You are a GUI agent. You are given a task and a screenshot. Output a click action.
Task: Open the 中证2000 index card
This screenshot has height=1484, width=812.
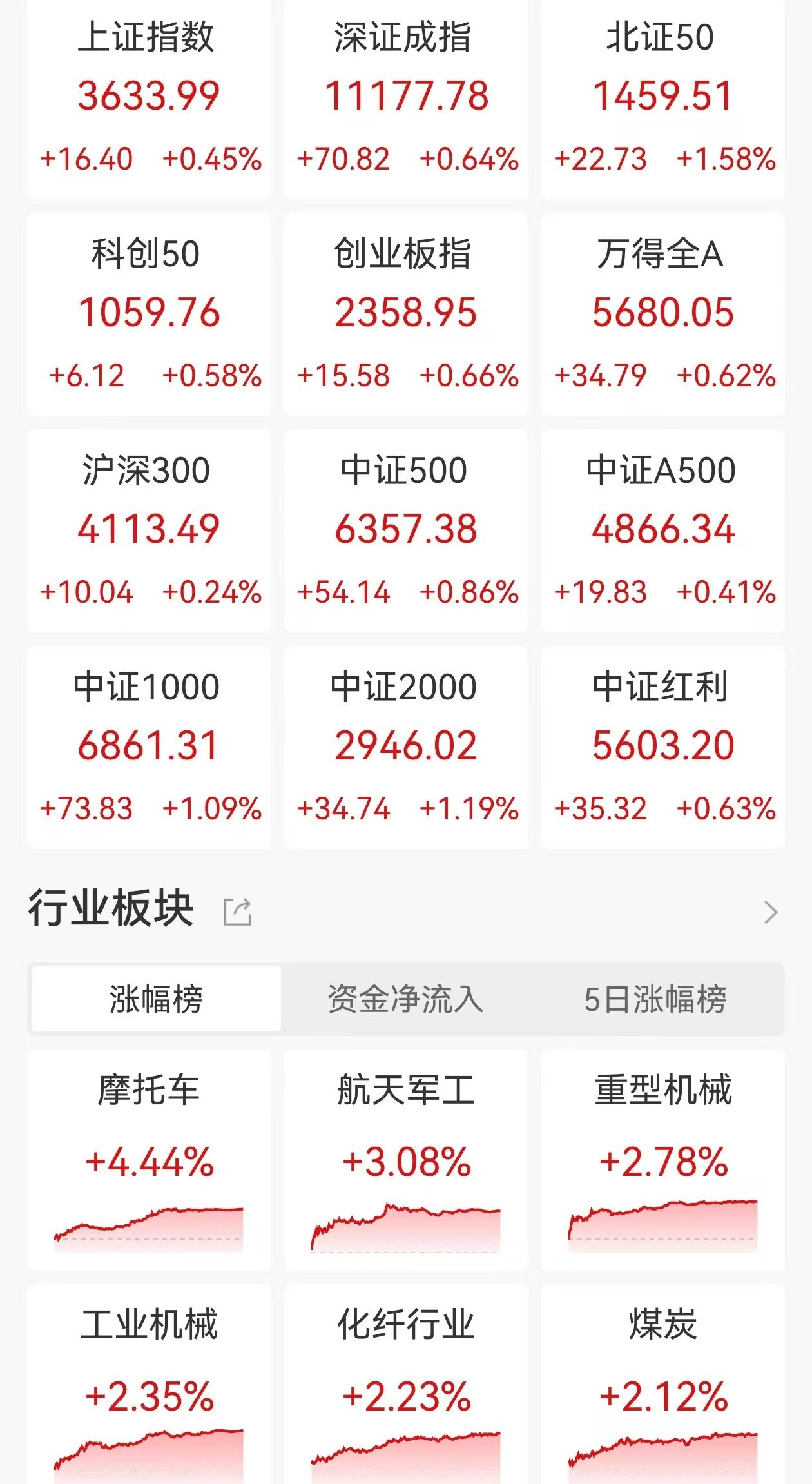[x=406, y=747]
